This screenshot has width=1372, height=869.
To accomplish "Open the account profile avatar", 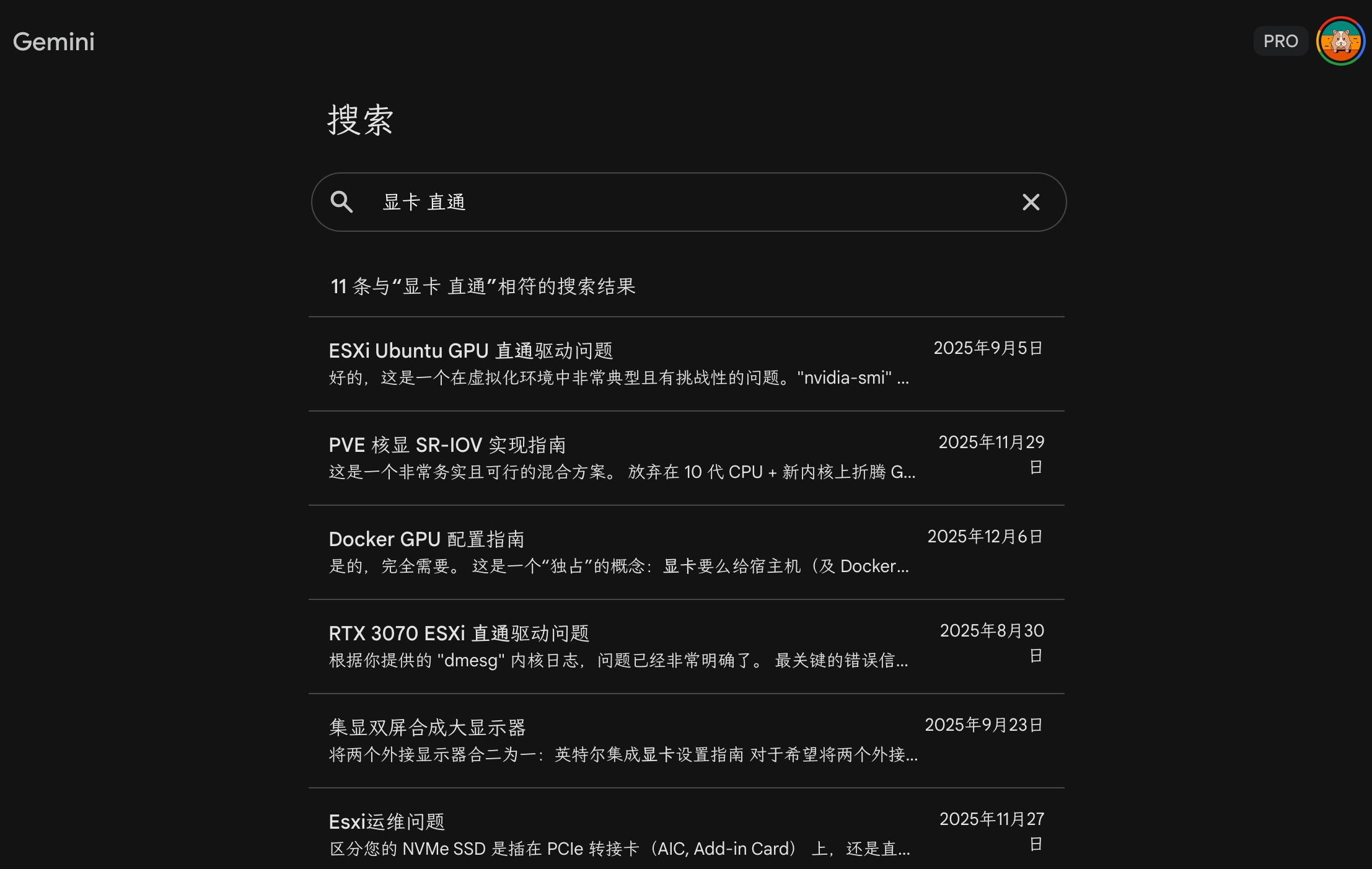I will pos(1340,42).
